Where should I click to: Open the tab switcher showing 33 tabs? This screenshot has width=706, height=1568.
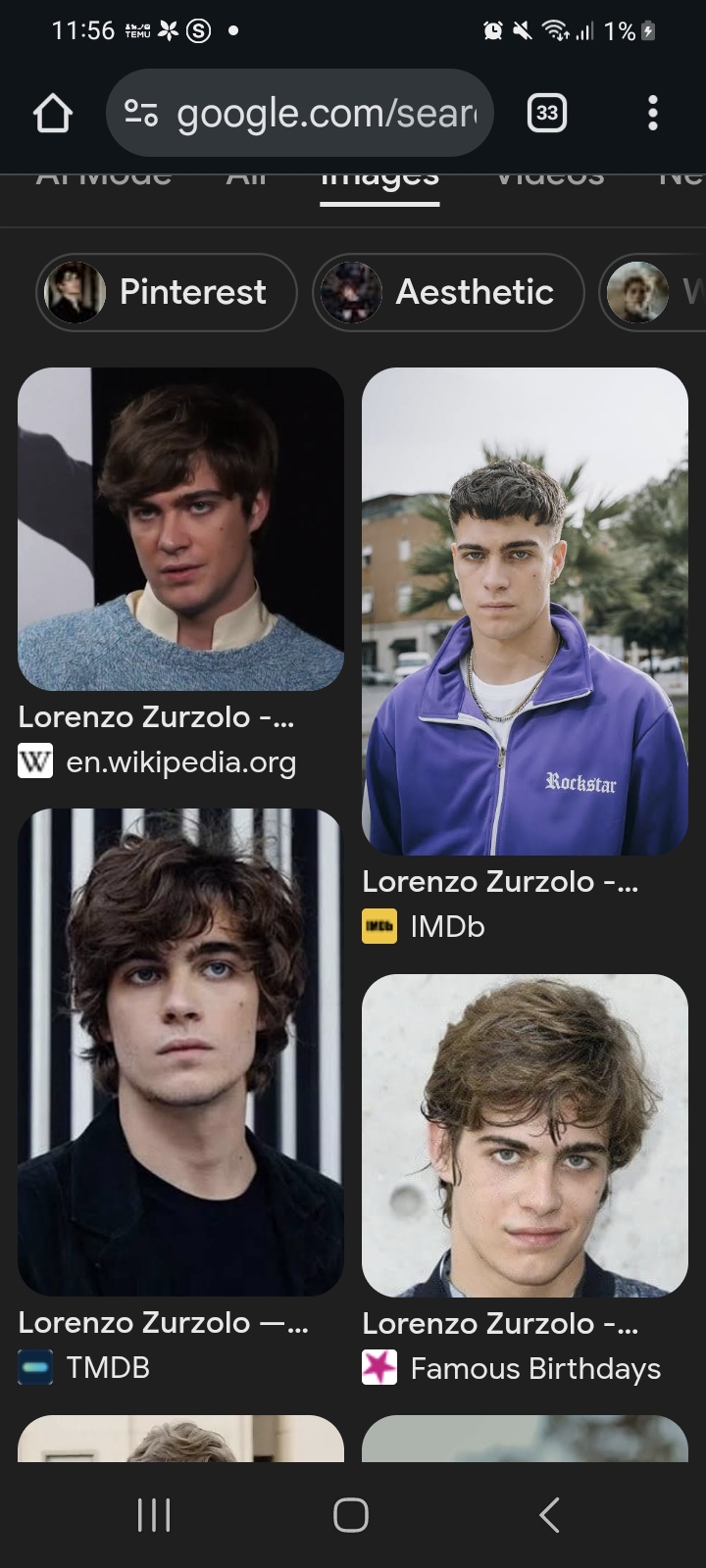(547, 114)
